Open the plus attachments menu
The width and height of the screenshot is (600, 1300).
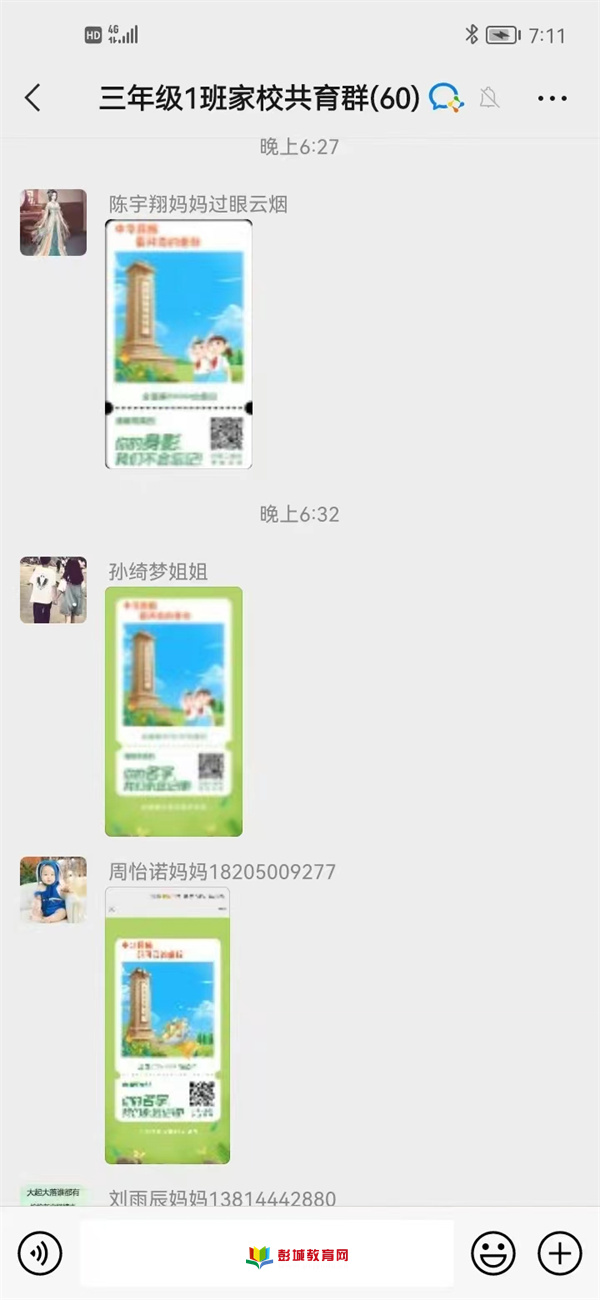click(559, 1252)
